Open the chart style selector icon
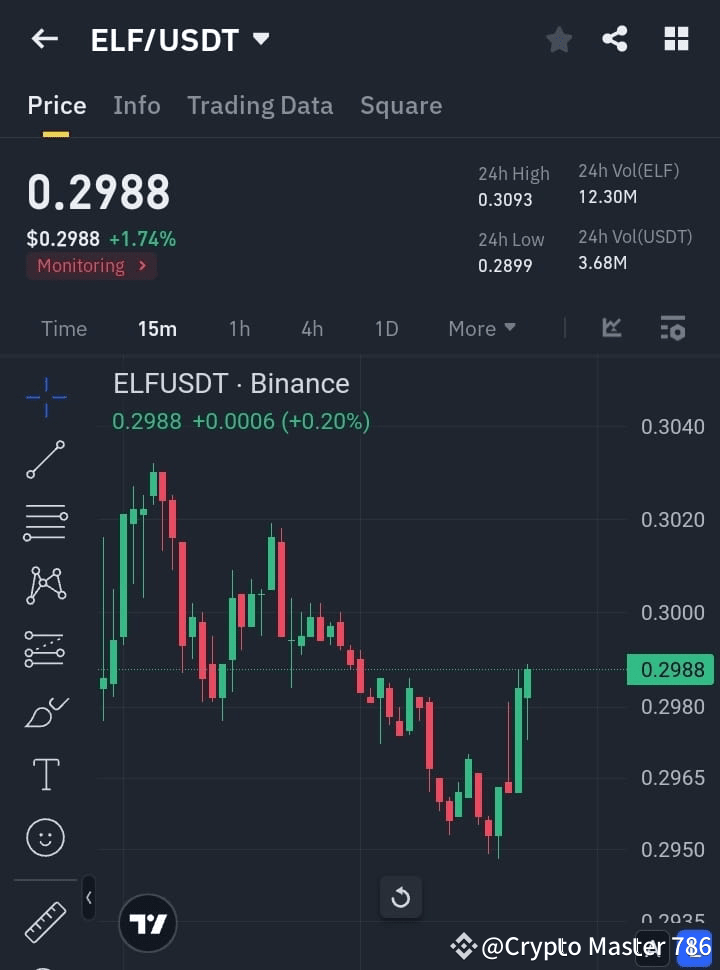 611,328
